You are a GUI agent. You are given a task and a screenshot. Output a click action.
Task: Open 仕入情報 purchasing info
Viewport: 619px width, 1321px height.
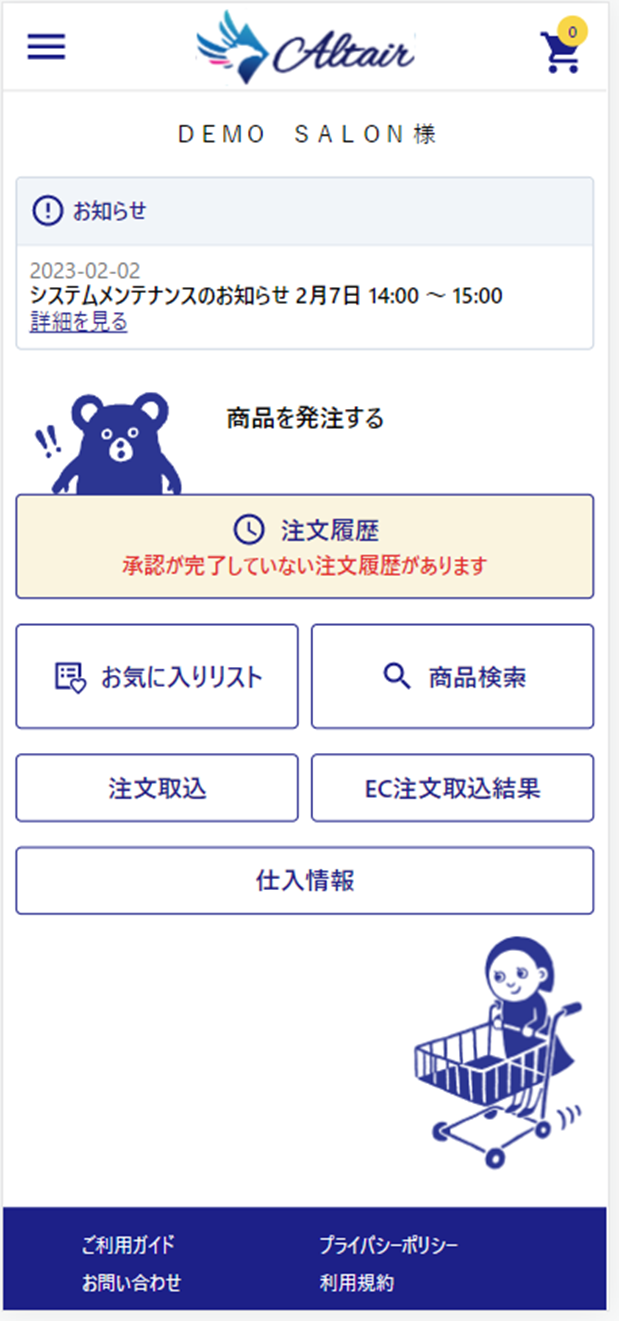[304, 880]
